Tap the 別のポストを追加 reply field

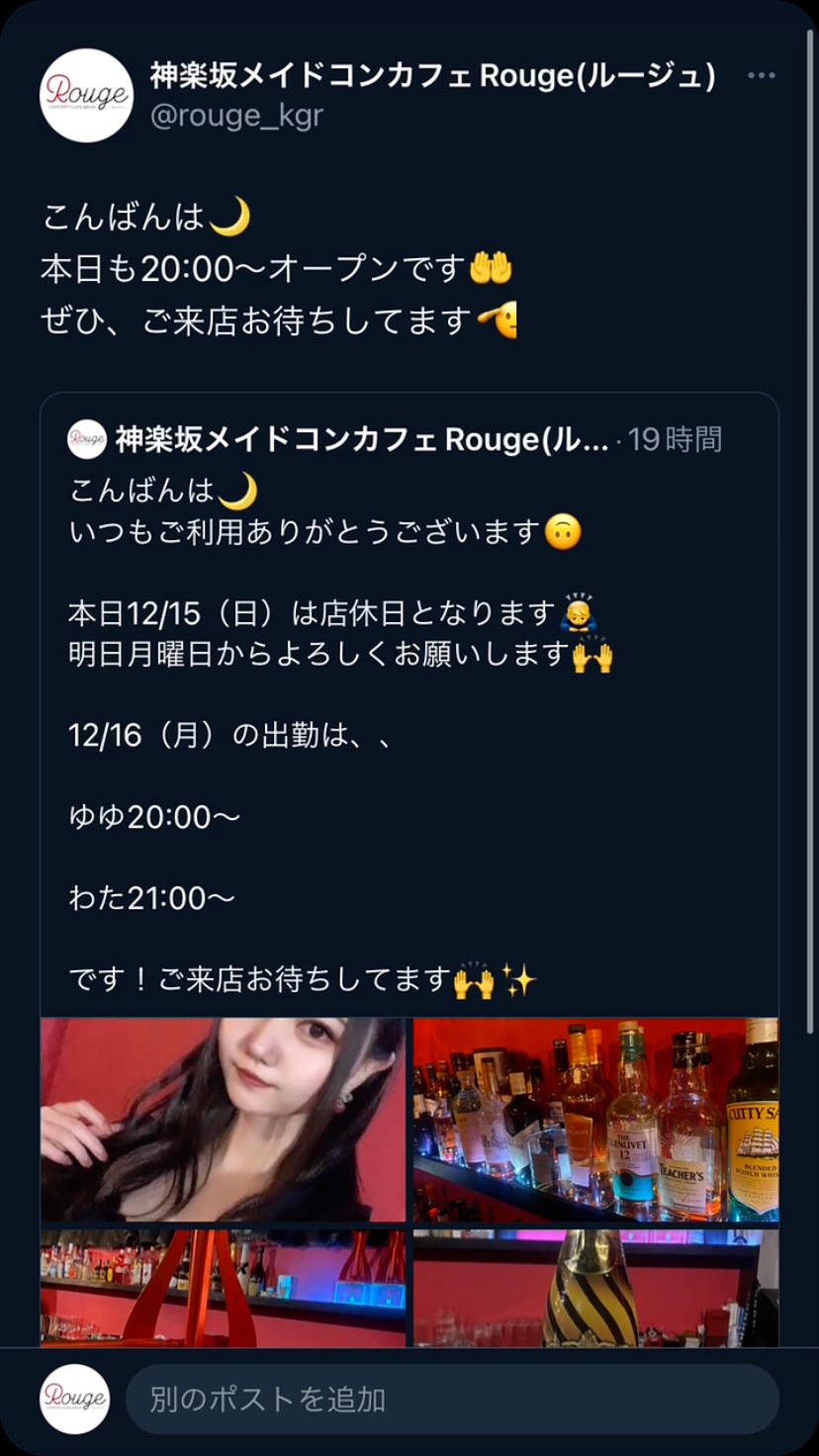pos(451,1399)
